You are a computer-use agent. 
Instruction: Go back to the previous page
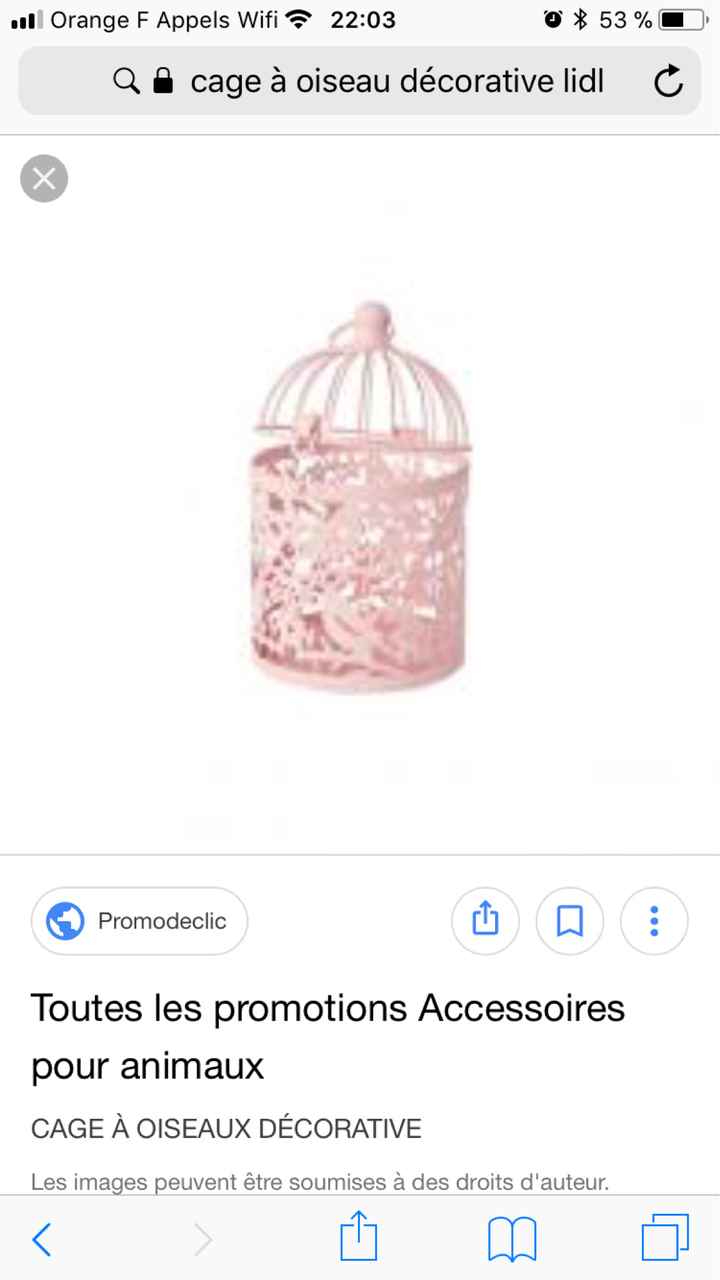point(41,1240)
